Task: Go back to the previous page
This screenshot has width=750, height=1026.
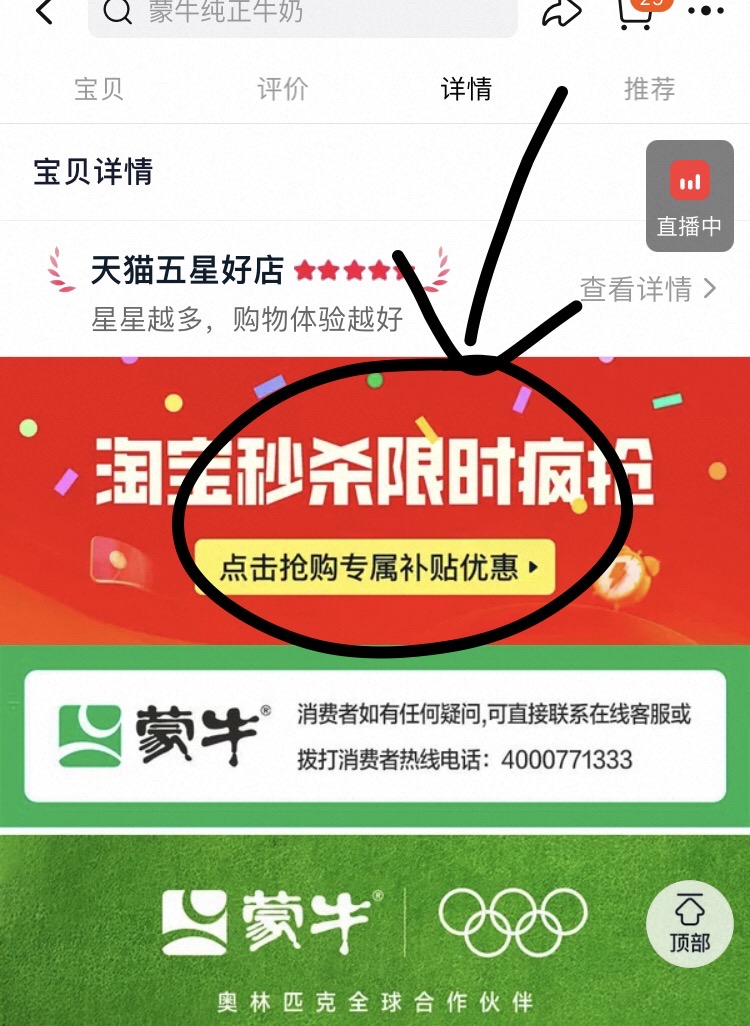Action: point(45,12)
